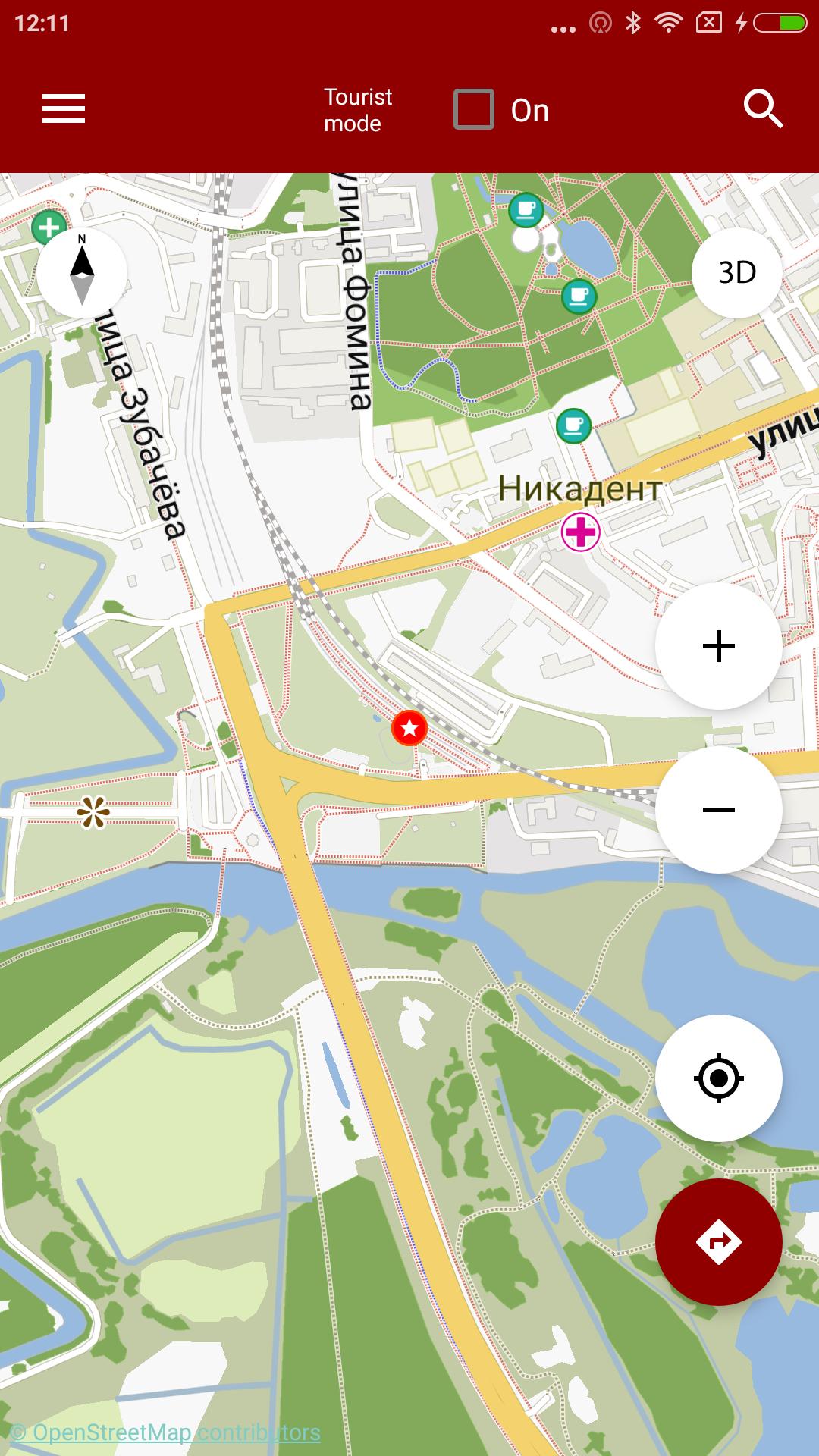Switch map to 3D view

(x=737, y=272)
